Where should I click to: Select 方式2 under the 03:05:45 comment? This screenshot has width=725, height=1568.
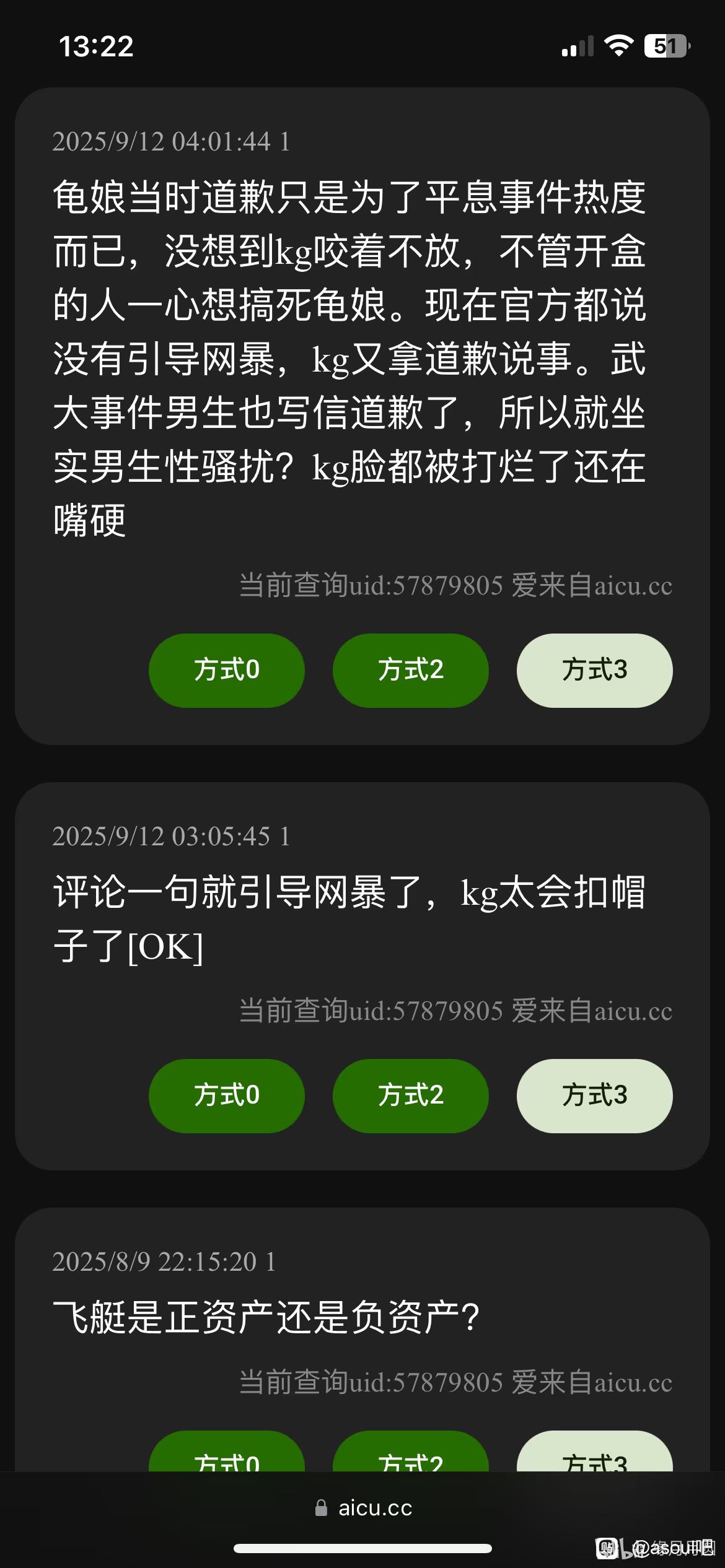point(410,1095)
